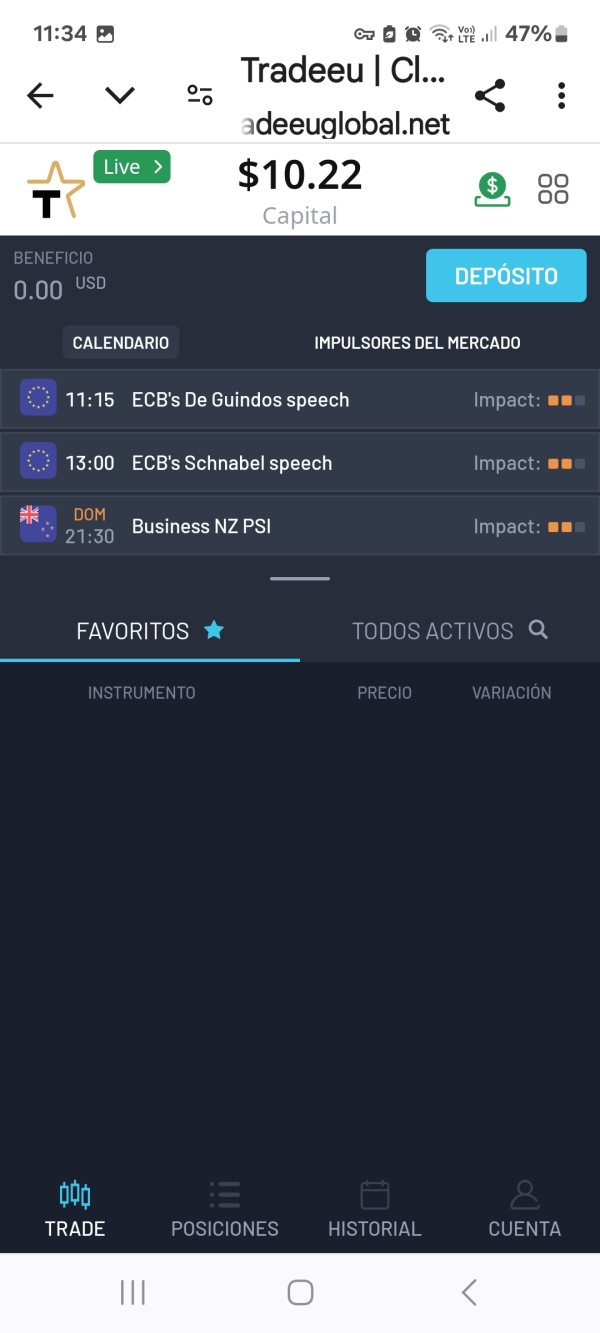The image size is (600, 1333).
Task: Switch account mode via the Live badge
Action: pyautogui.click(x=132, y=167)
